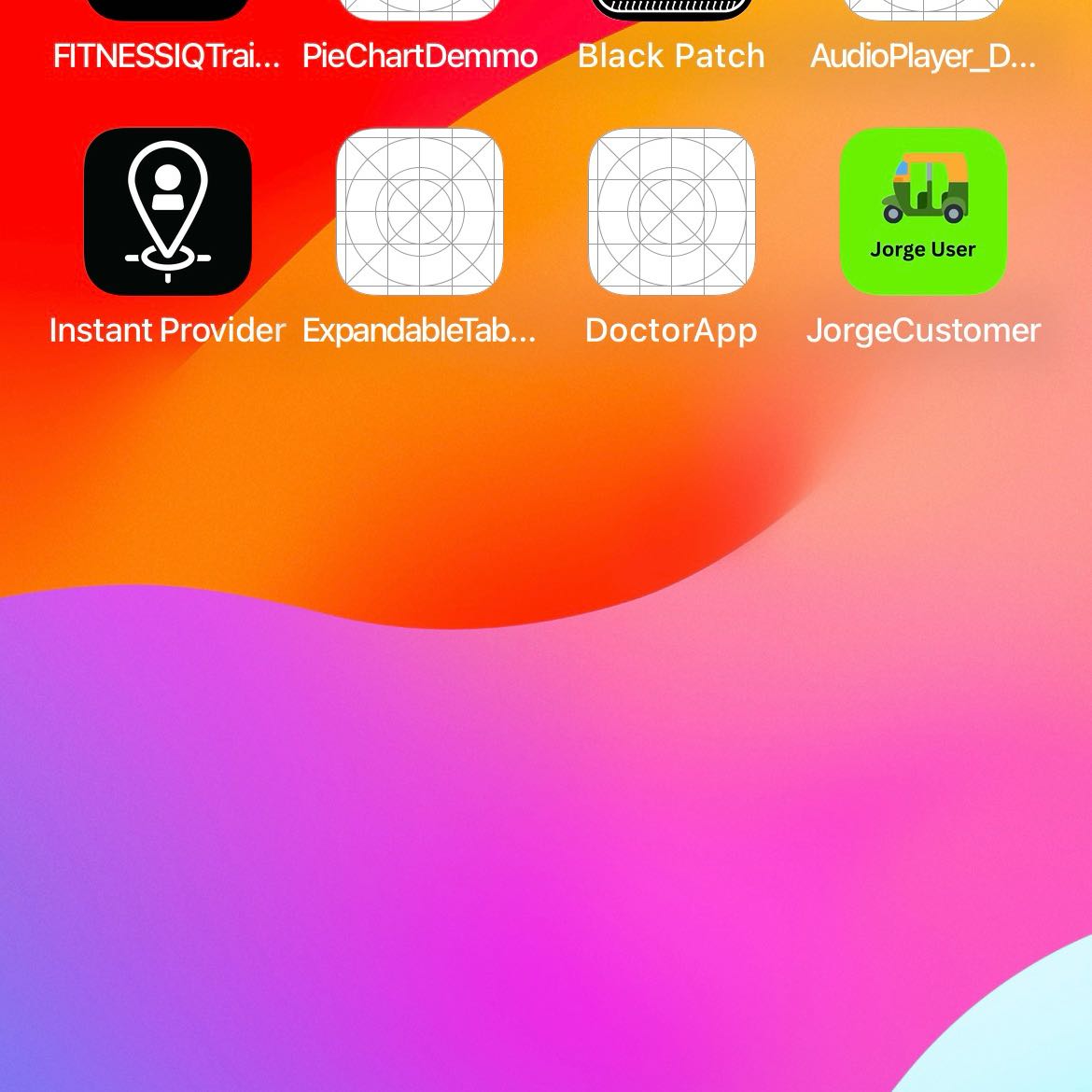1092x1092 pixels.
Task: Launch the ExpandableTab... app
Action: 420,212
